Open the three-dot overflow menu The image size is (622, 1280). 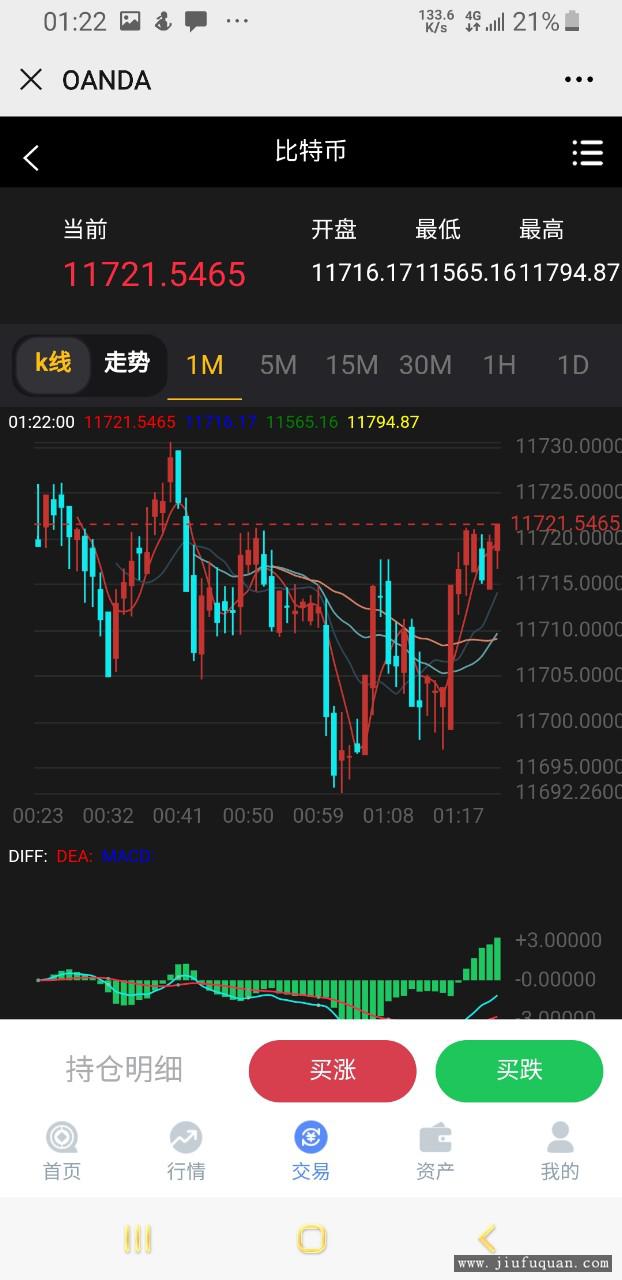[x=578, y=80]
